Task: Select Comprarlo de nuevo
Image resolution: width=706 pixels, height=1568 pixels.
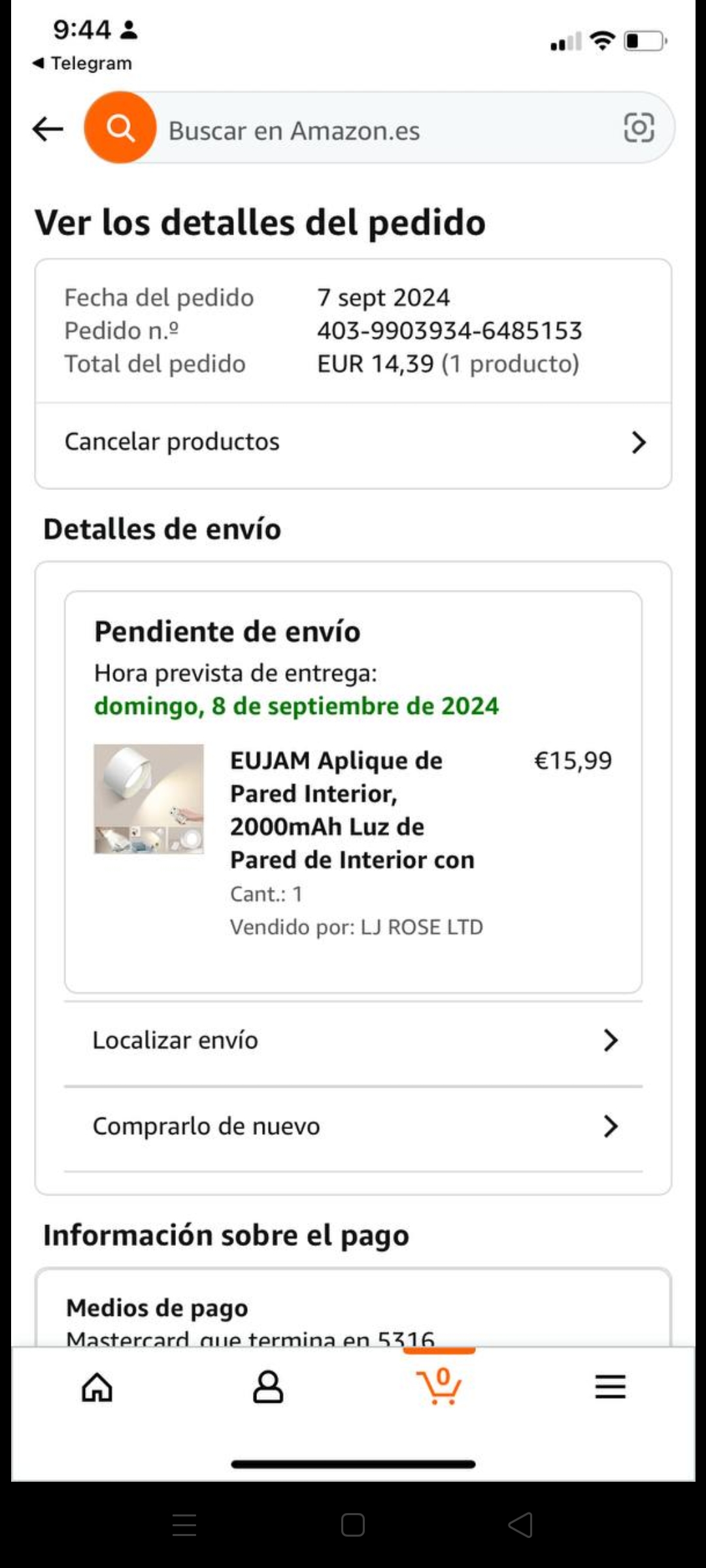Action: (353, 1126)
